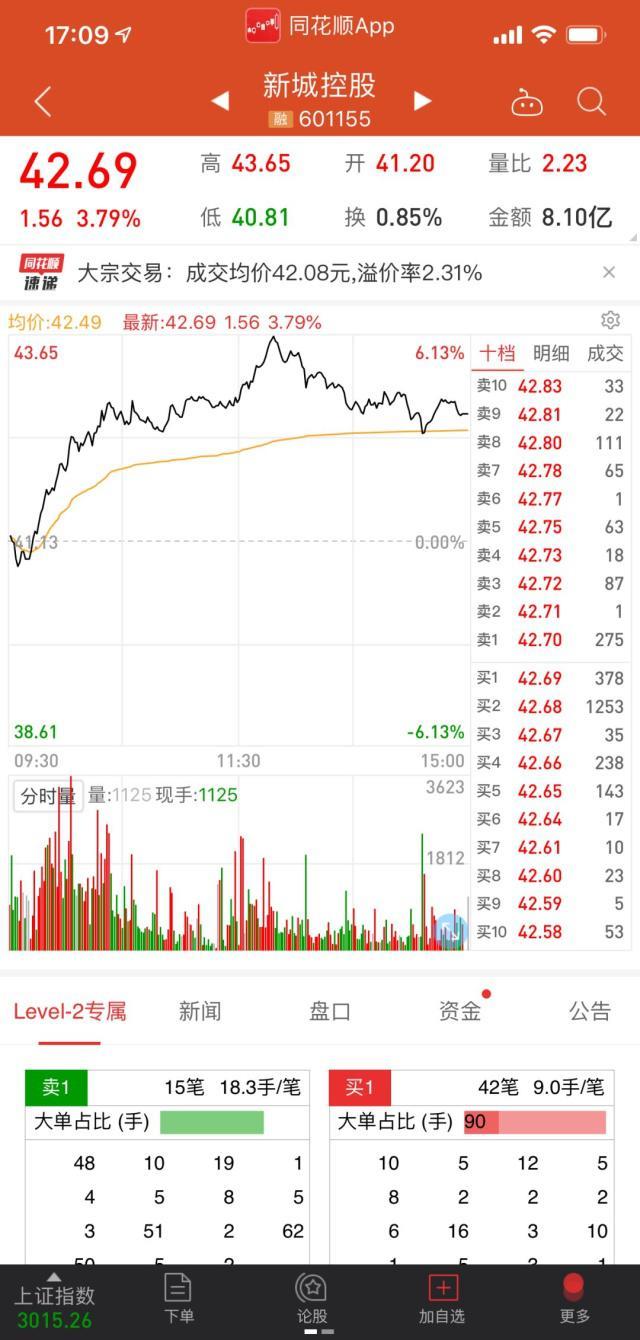This screenshot has height=1340, width=640.
Task: Open the 公告 tab
Action: [x=590, y=1011]
